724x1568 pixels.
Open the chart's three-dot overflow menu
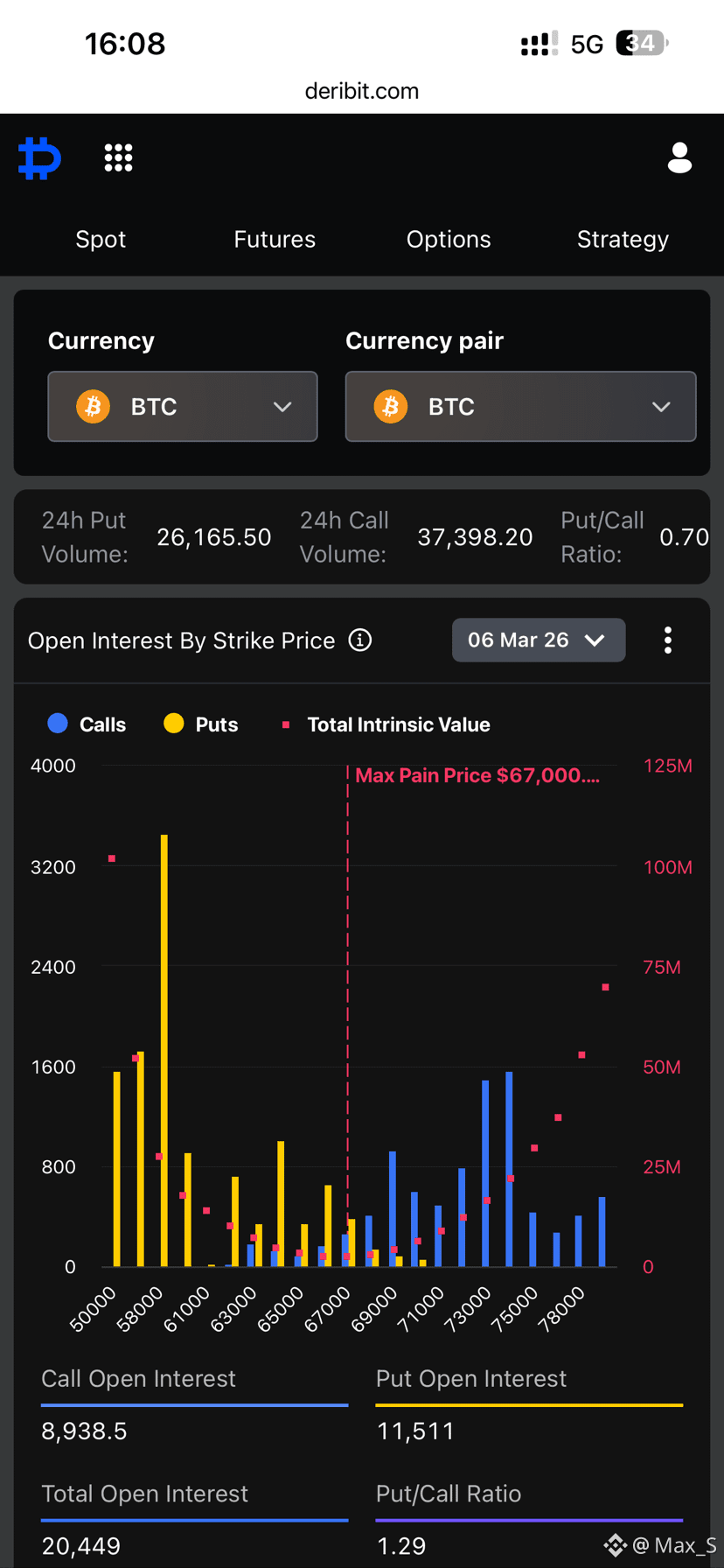(668, 640)
